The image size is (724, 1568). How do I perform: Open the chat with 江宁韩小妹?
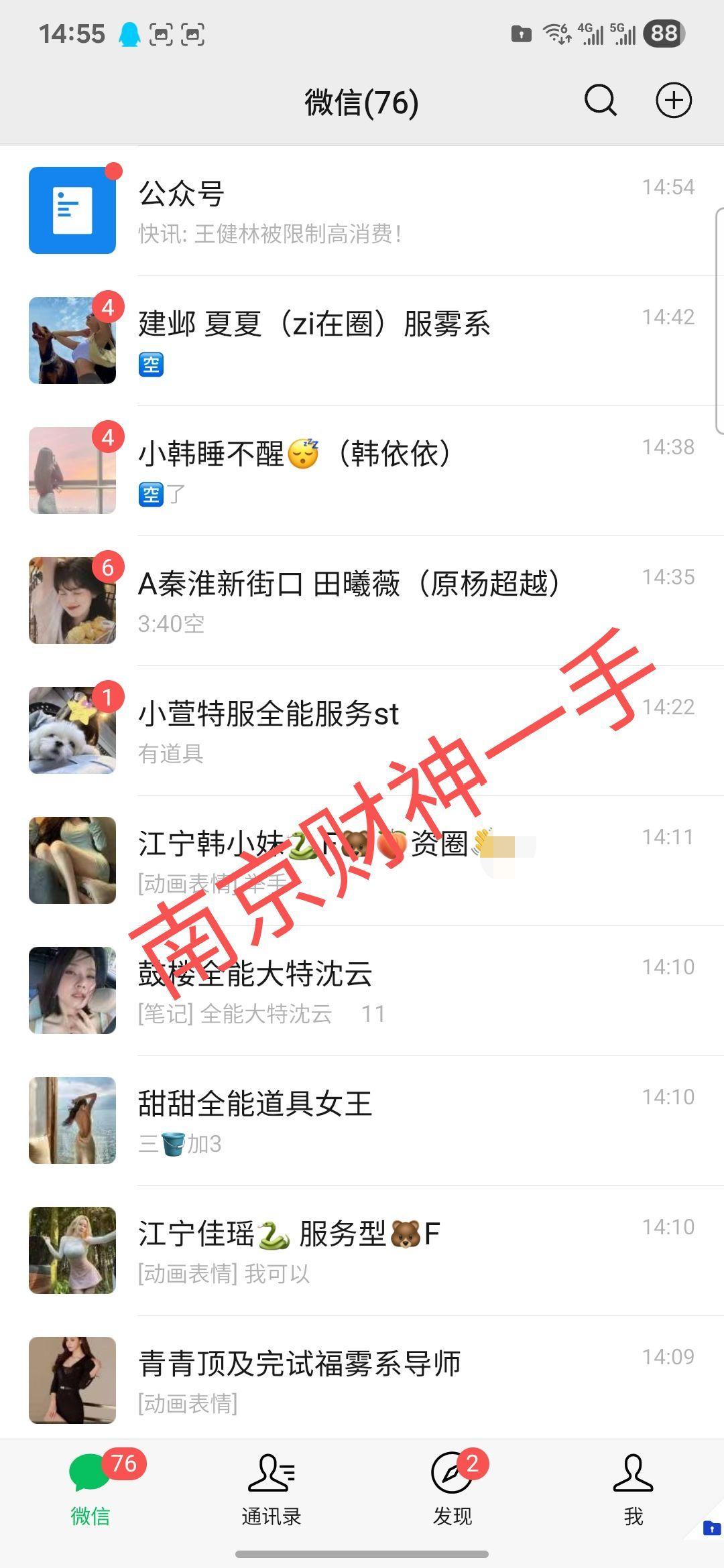(x=362, y=860)
